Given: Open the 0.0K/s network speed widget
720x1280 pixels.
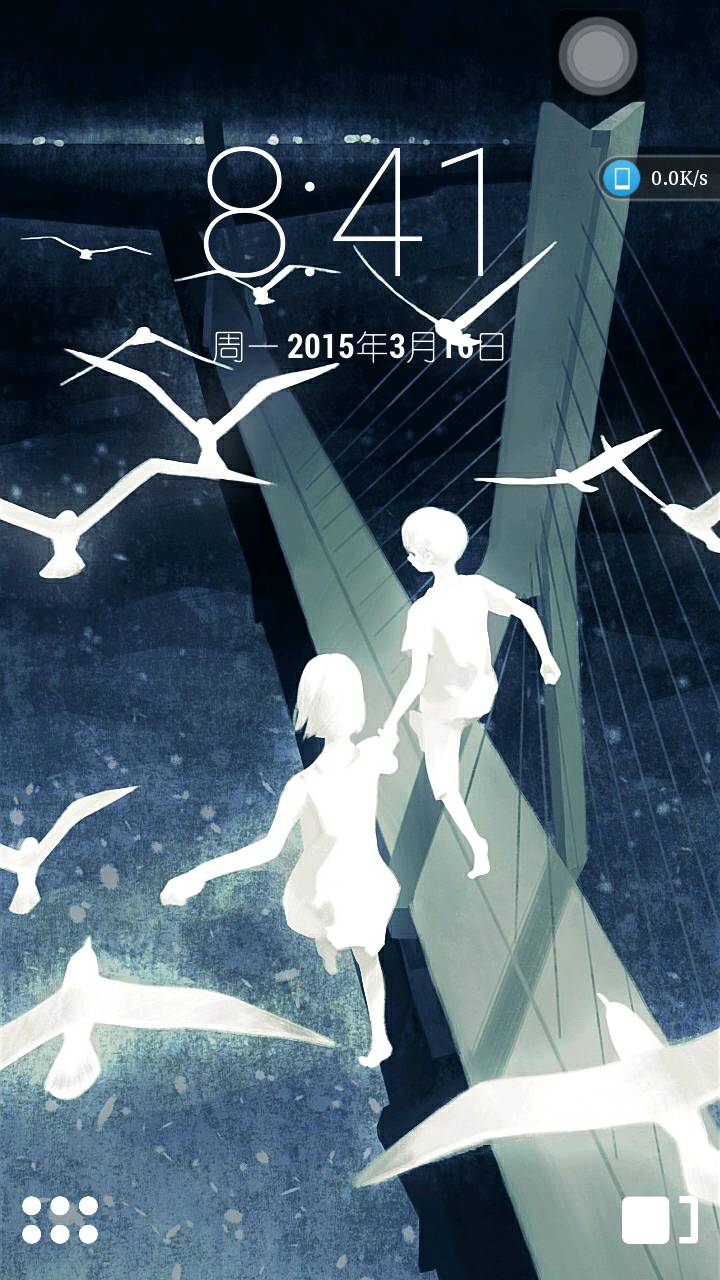Looking at the screenshot, I should [x=660, y=179].
